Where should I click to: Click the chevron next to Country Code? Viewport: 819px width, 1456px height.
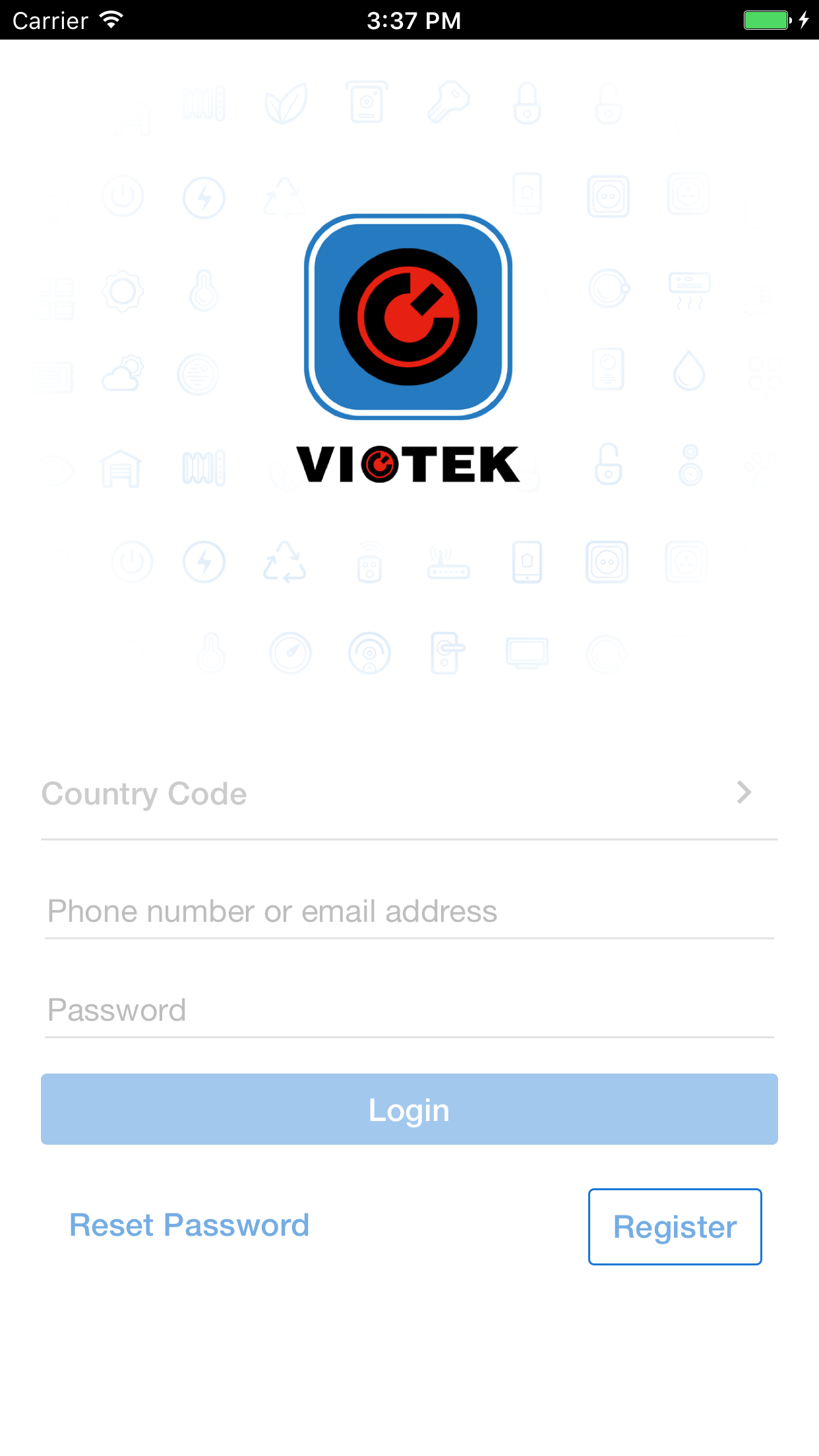click(x=744, y=793)
